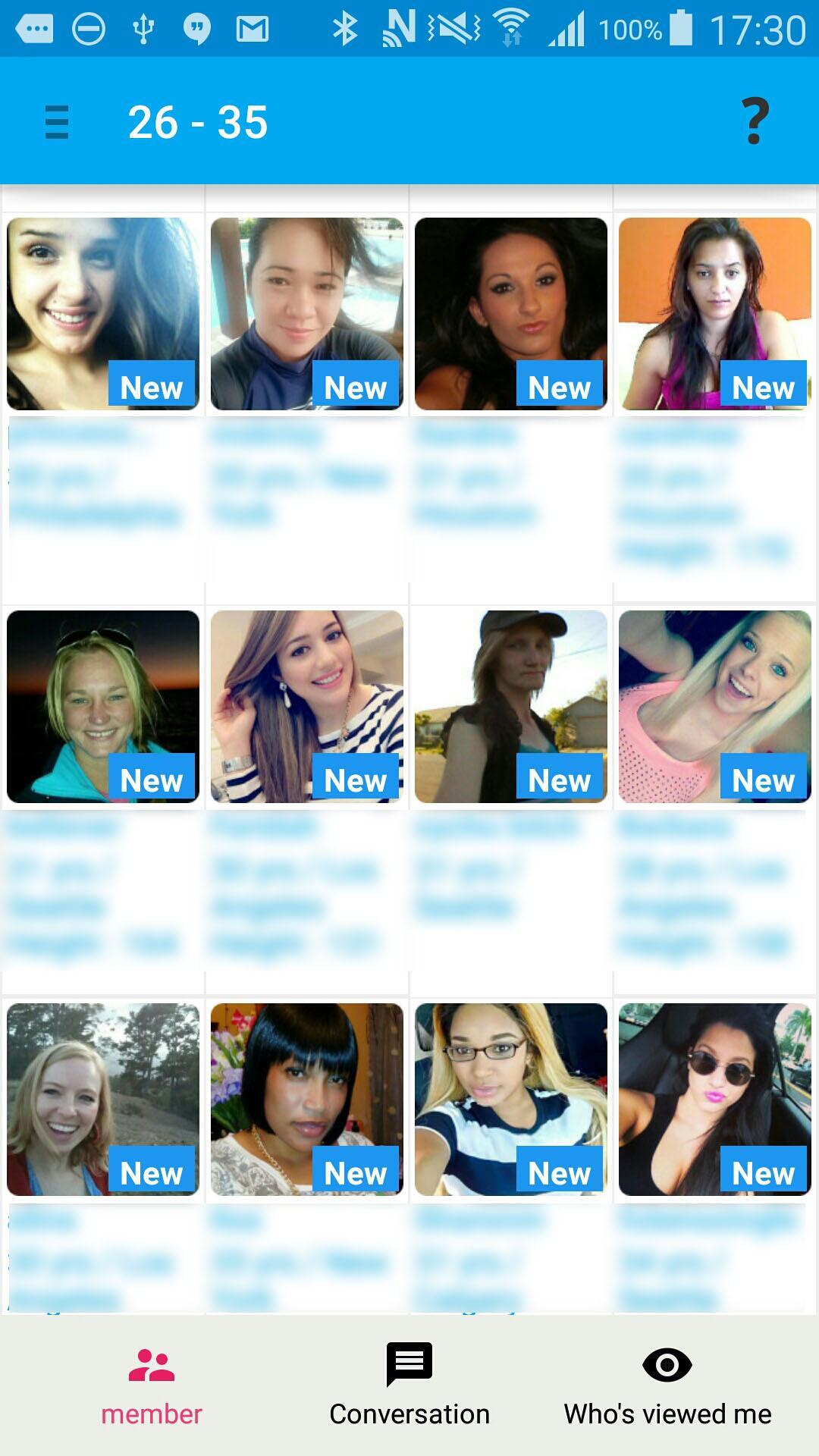Open the profile with trees in the background
Image resolution: width=819 pixels, height=1456 pixels.
coord(103,1099)
